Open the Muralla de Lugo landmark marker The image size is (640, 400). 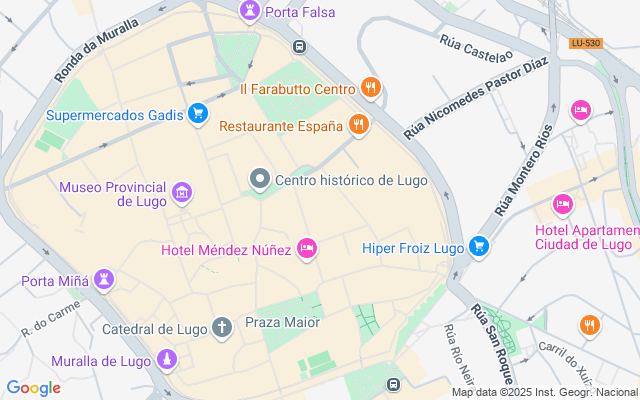pos(166,359)
